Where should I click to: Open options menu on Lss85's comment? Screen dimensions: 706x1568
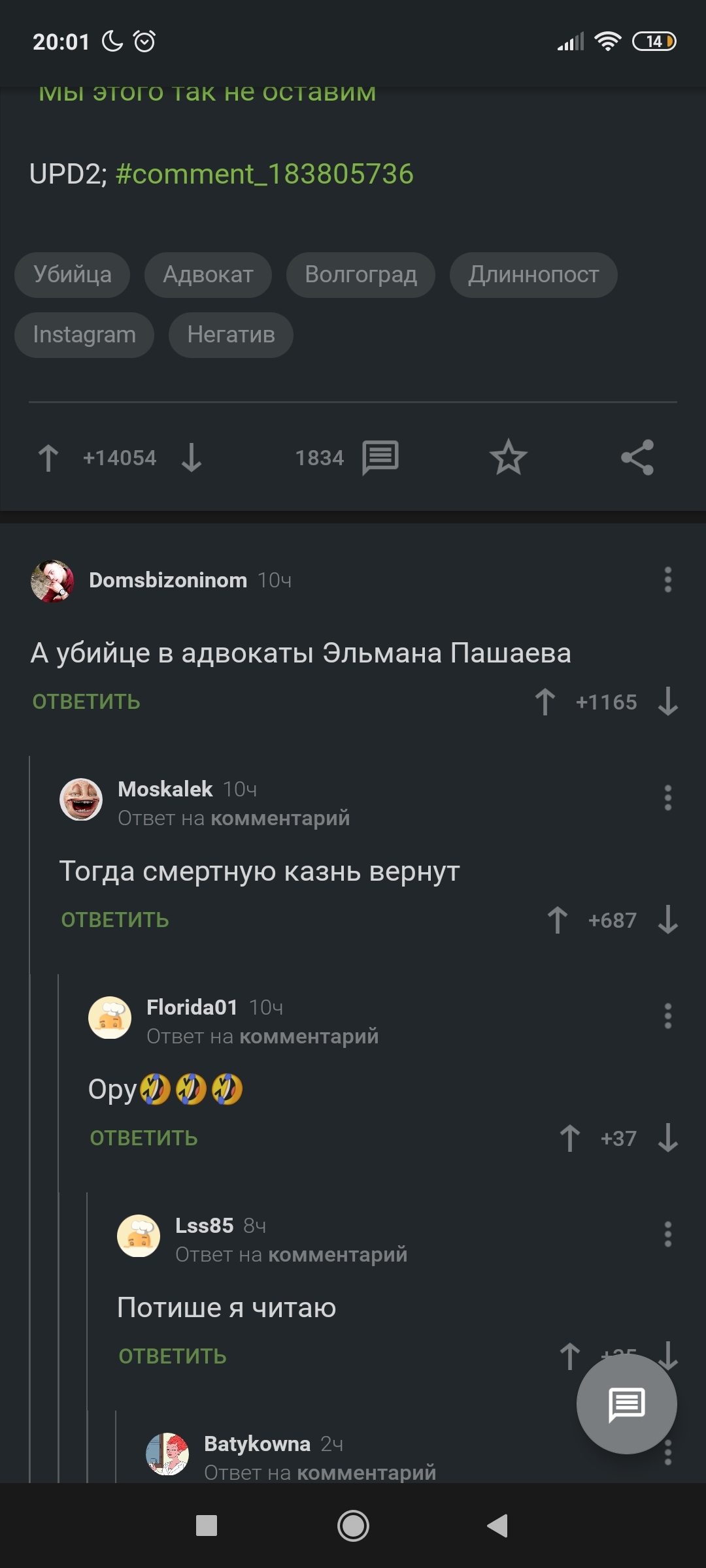click(x=667, y=1235)
